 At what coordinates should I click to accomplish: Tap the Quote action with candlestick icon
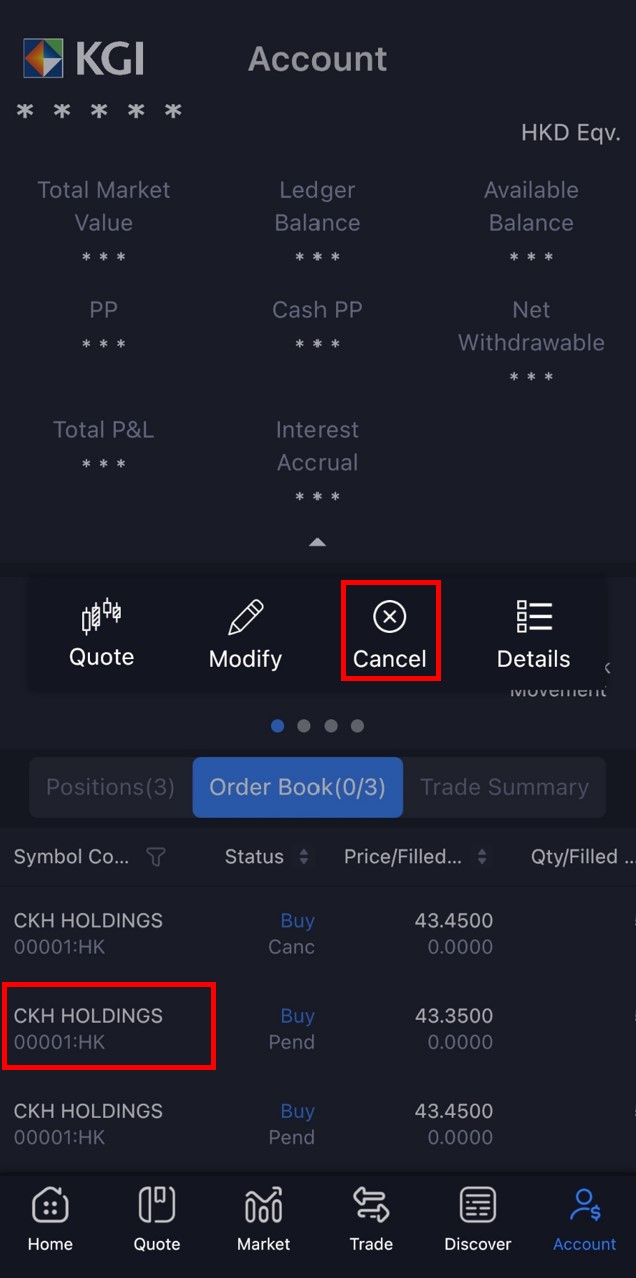click(x=101, y=634)
